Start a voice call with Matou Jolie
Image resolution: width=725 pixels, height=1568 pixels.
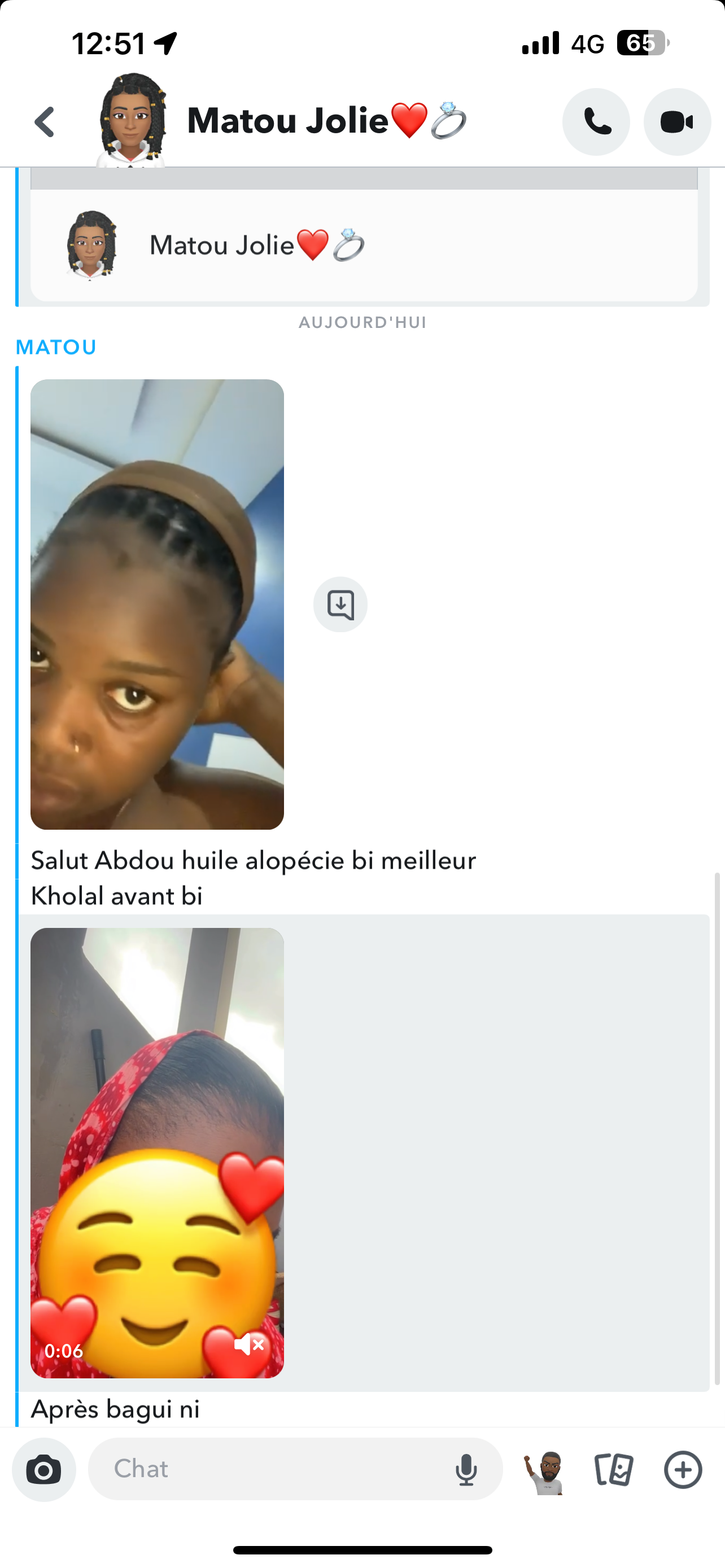[596, 122]
